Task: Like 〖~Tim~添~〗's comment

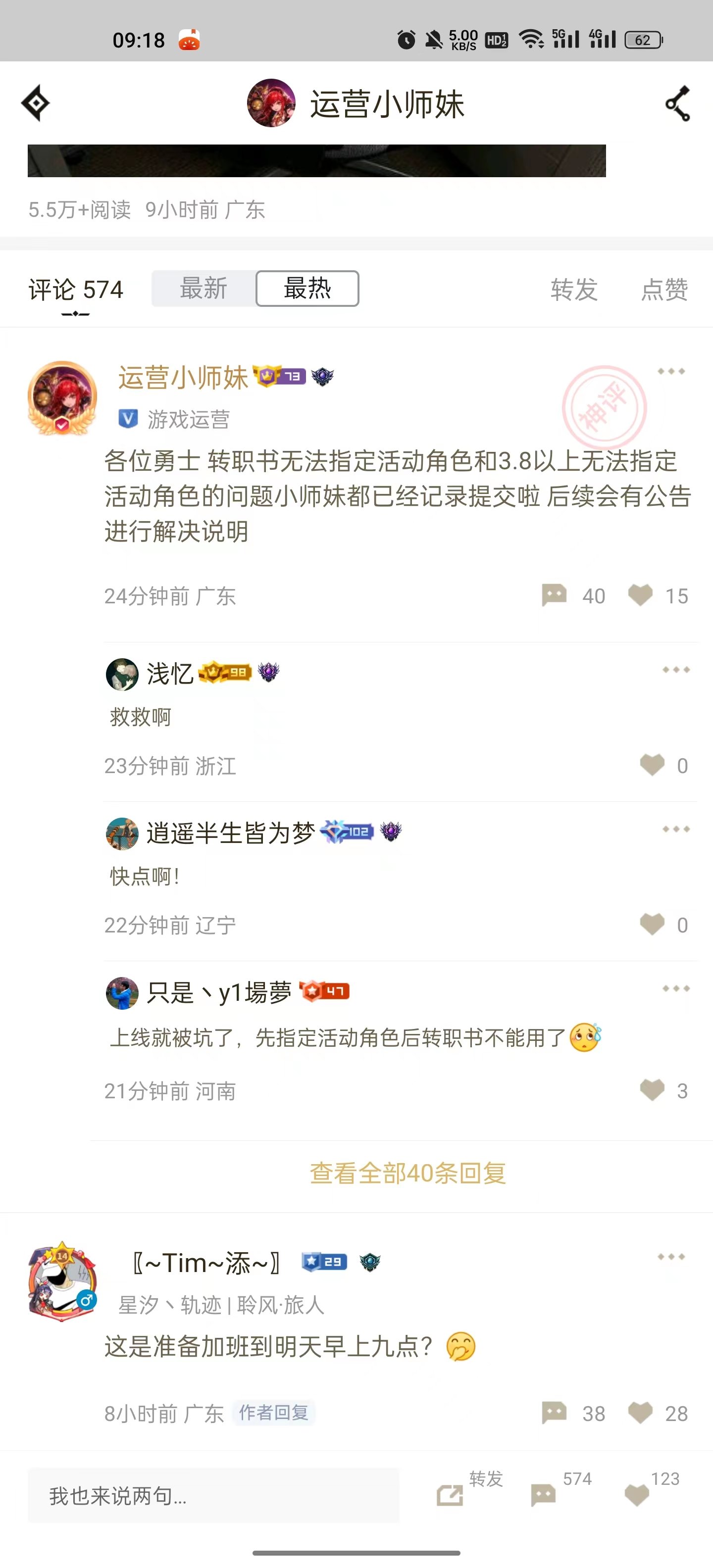Action: 641,1413
